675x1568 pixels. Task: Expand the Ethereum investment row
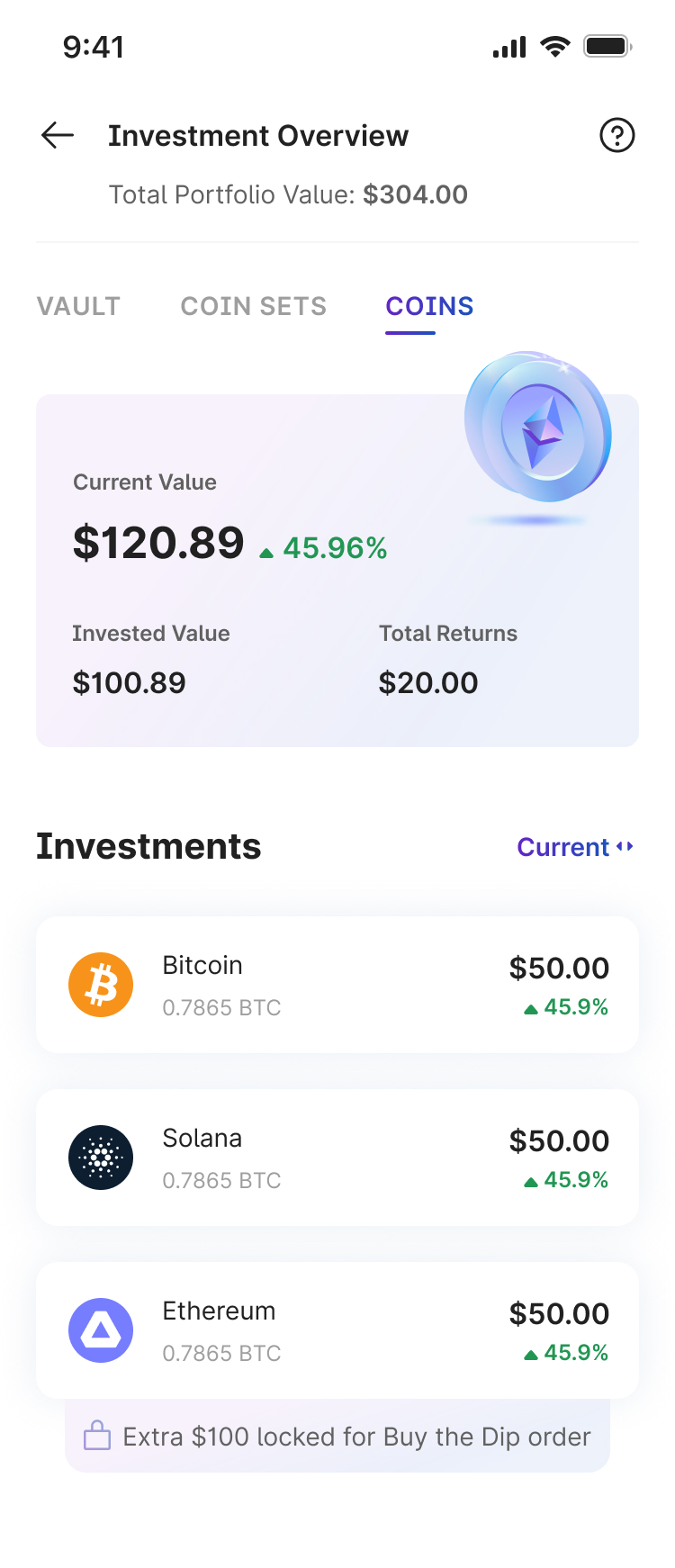(x=337, y=1330)
